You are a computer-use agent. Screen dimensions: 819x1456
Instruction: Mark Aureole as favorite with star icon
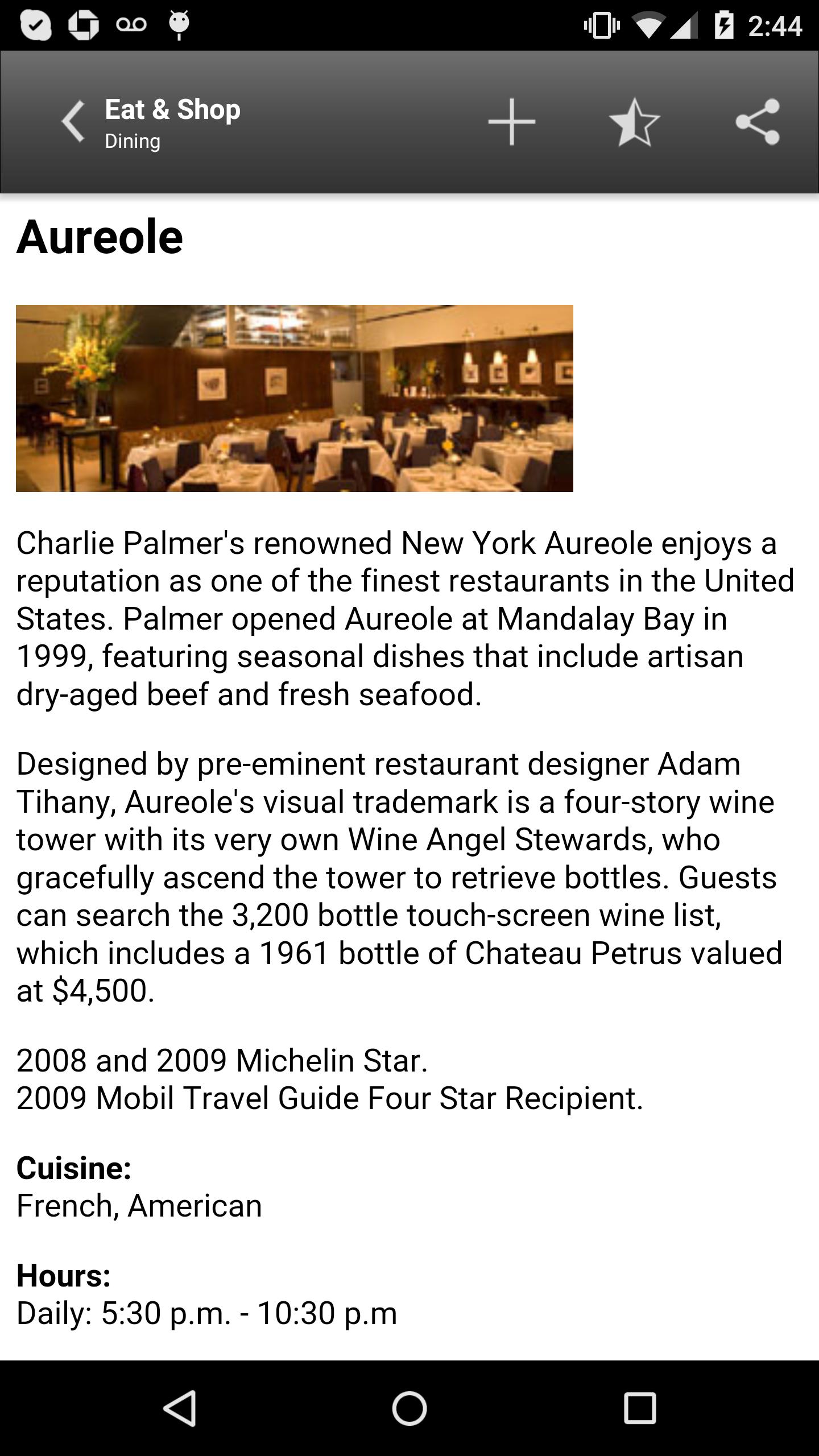click(x=634, y=122)
